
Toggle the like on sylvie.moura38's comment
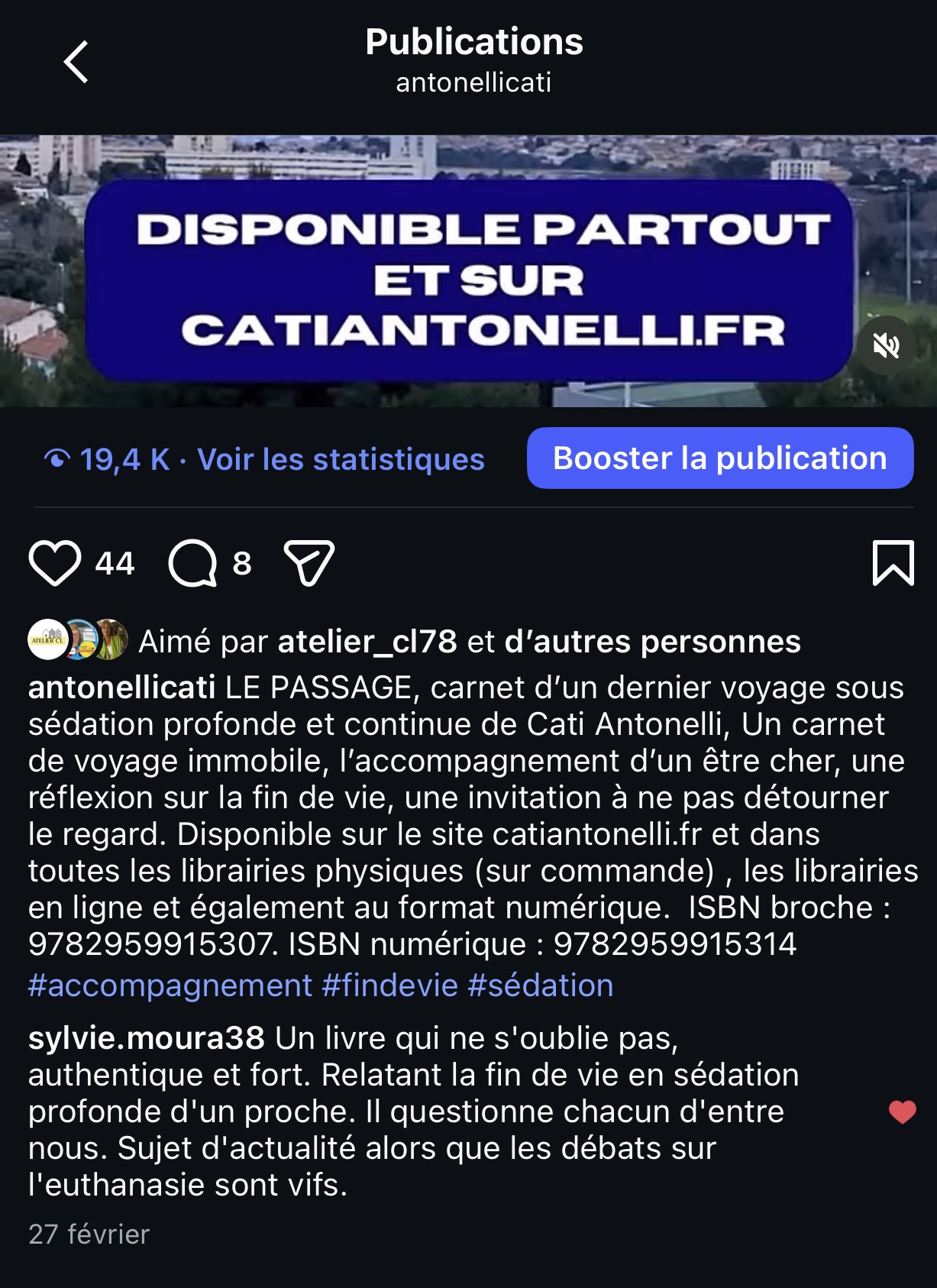click(x=902, y=1112)
